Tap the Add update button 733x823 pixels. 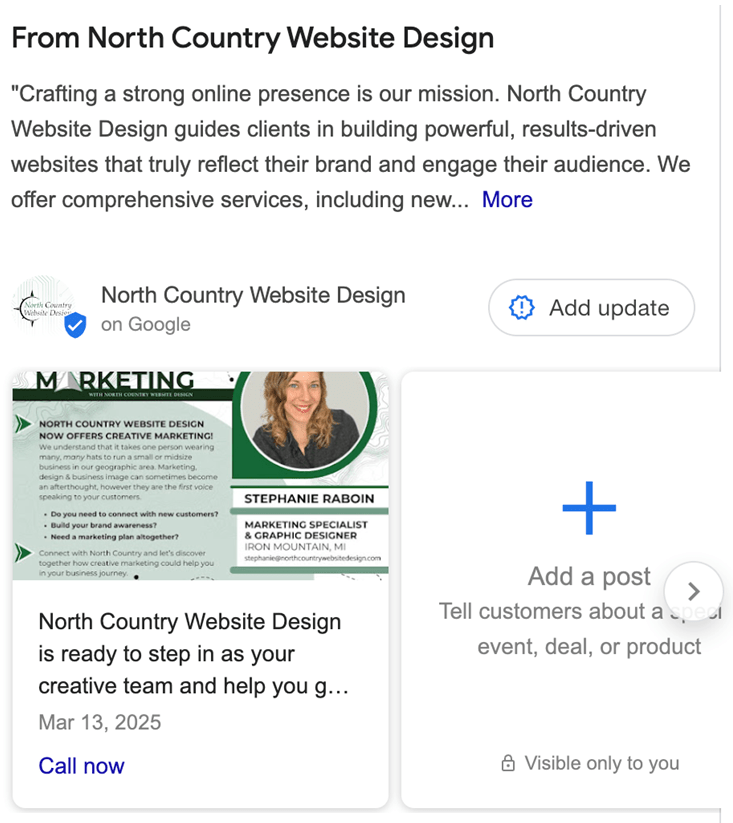tap(591, 308)
